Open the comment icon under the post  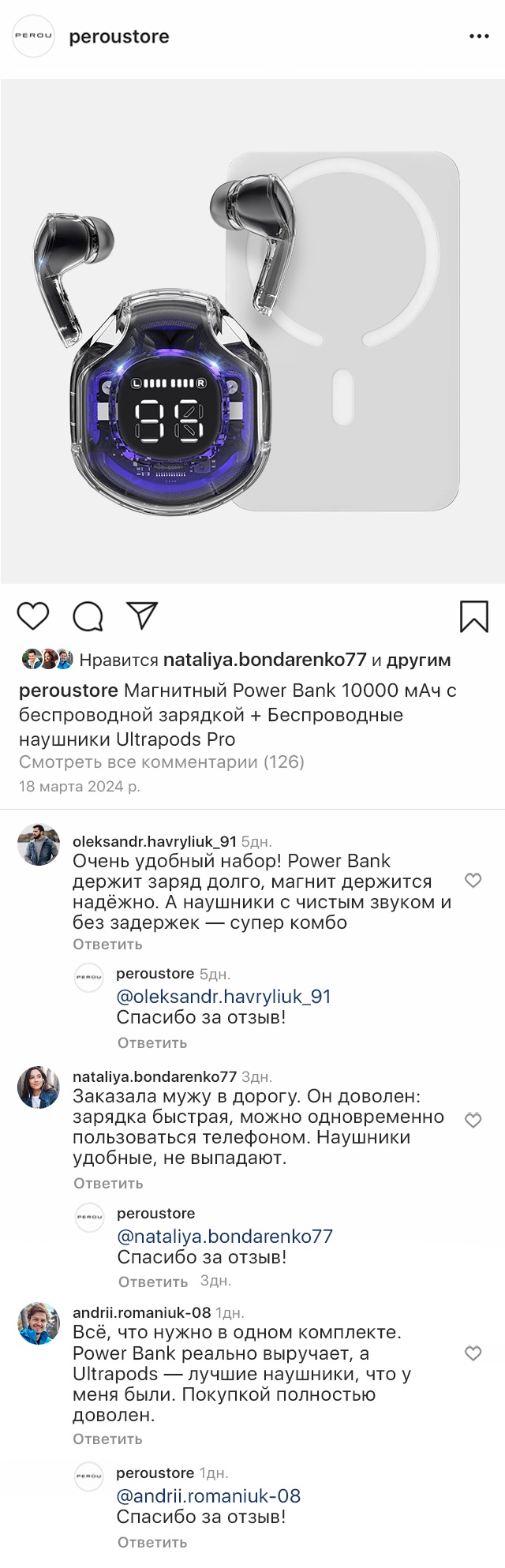click(88, 616)
